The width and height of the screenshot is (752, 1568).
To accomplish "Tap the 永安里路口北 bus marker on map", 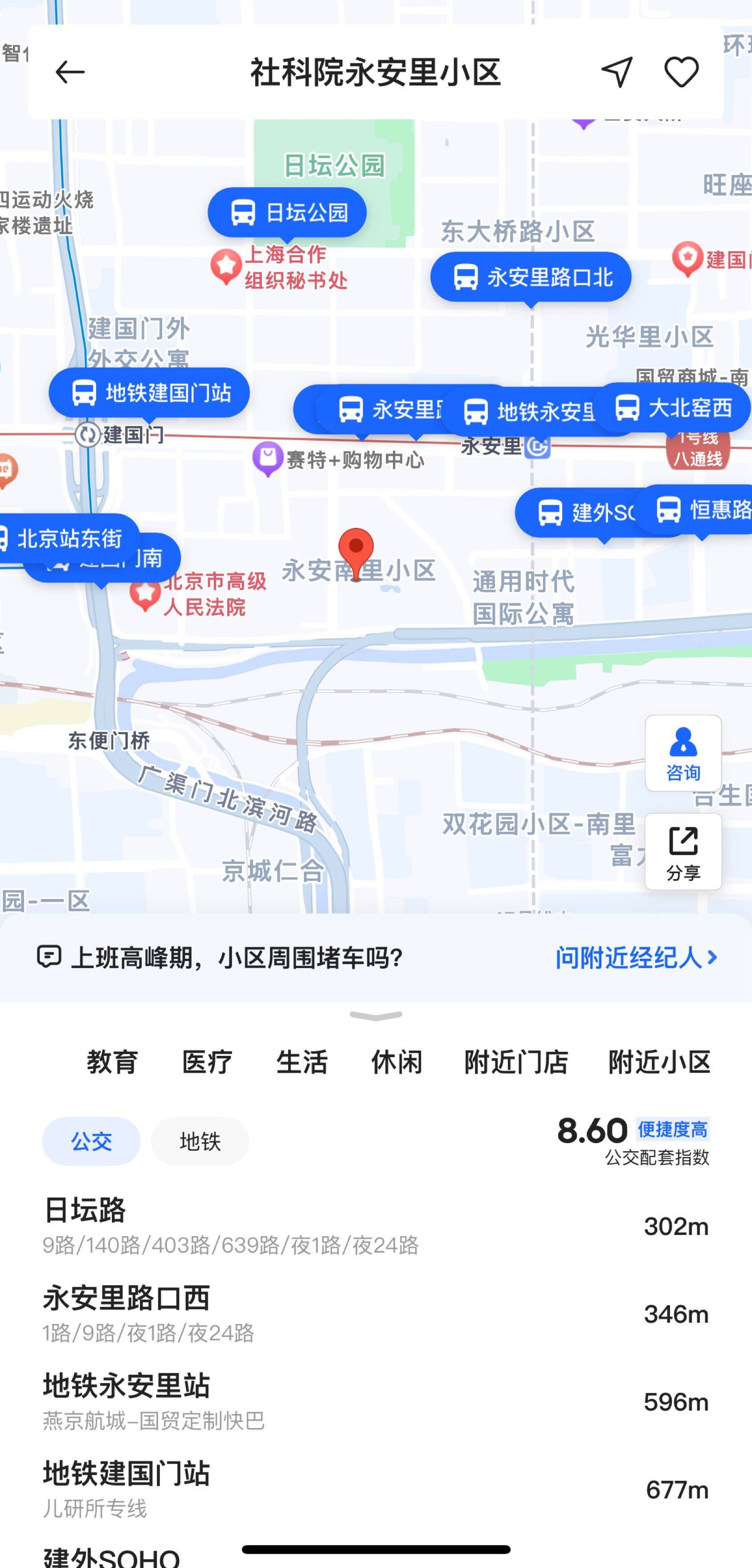I will coord(530,277).
